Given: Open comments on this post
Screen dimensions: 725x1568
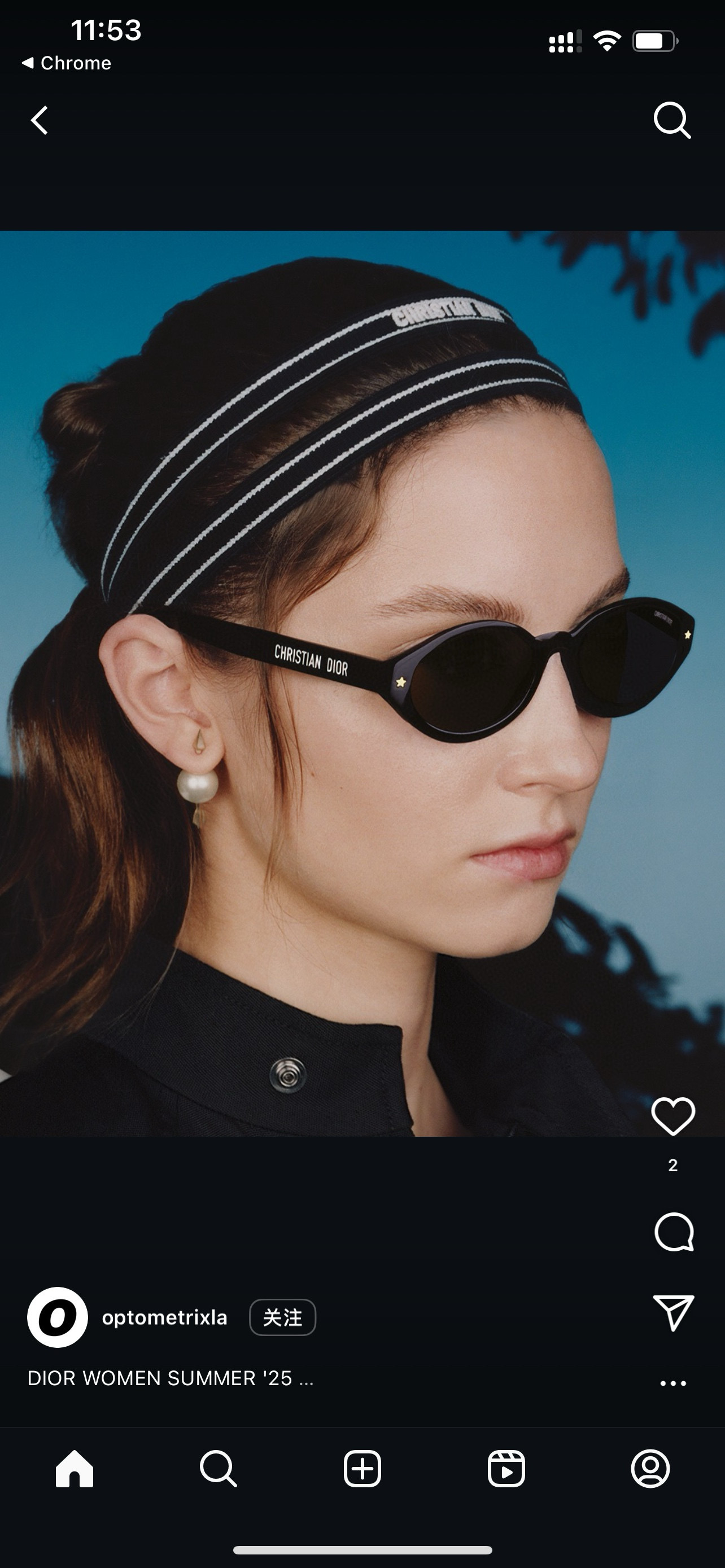Looking at the screenshot, I should [673, 1233].
